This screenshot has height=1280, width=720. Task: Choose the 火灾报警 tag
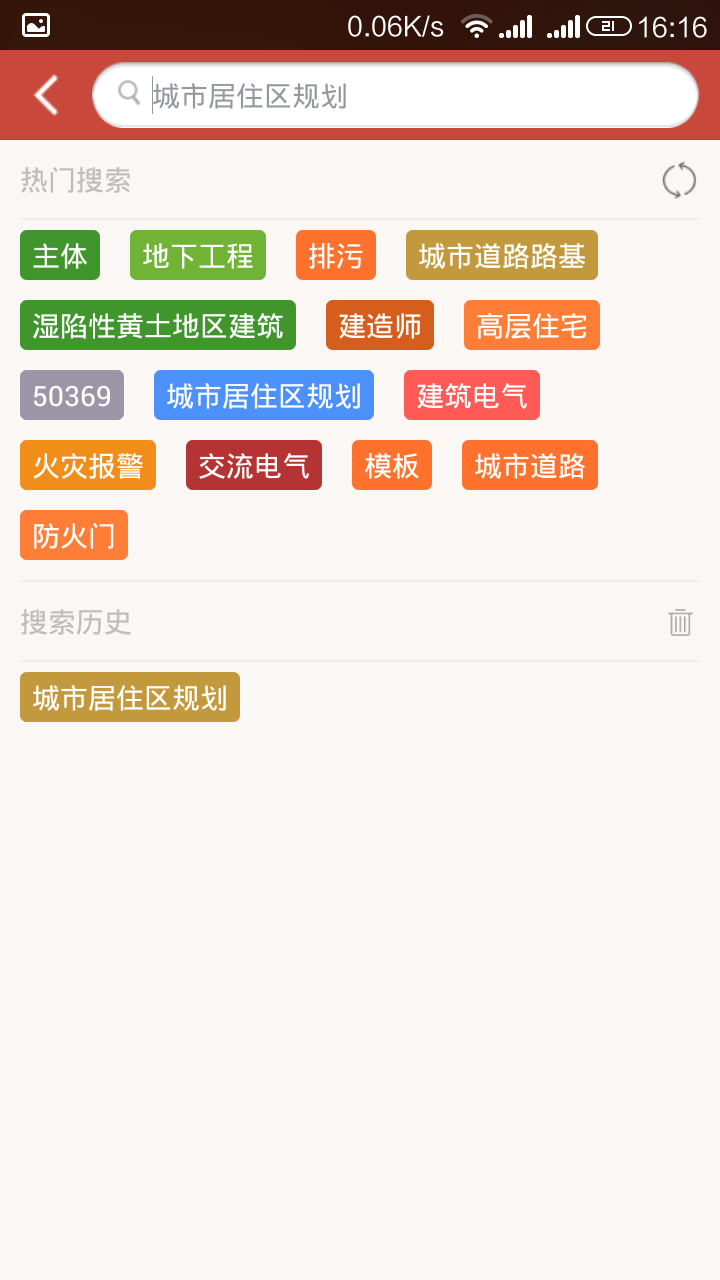coord(88,465)
